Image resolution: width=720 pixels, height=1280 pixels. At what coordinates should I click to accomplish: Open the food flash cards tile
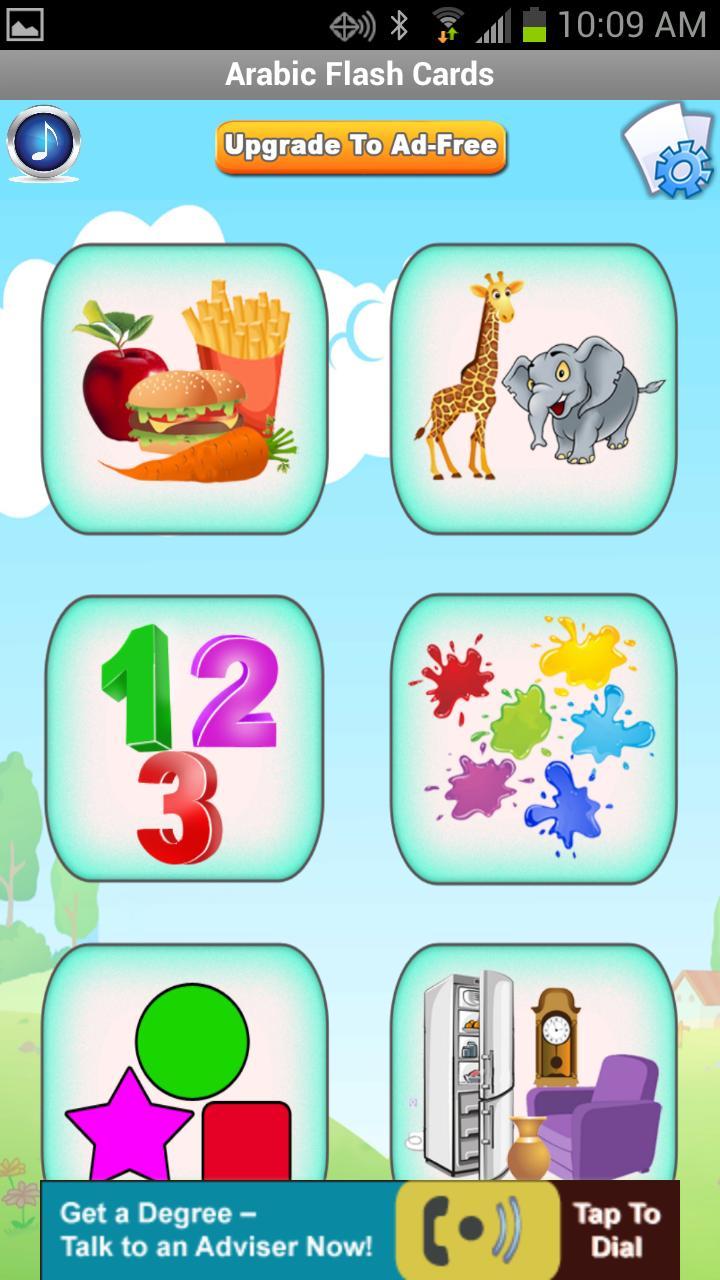(185, 388)
